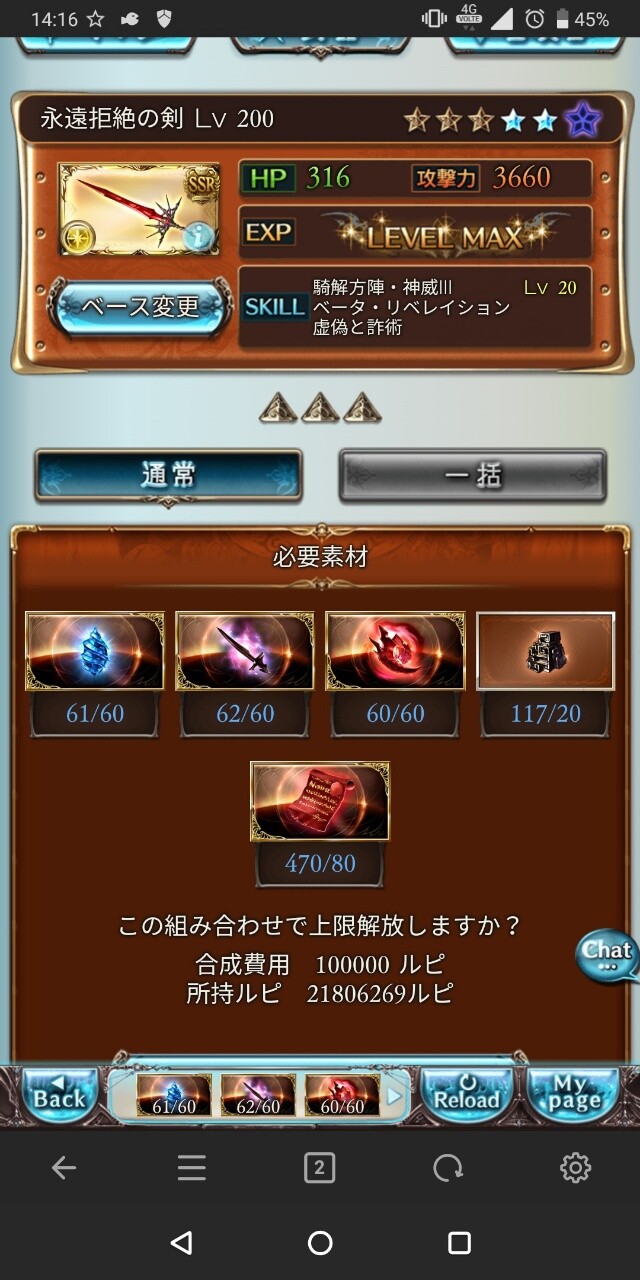Image resolution: width=640 pixels, height=1280 pixels.
Task: Select the red scroll material showing 470/80
Action: 320,801
